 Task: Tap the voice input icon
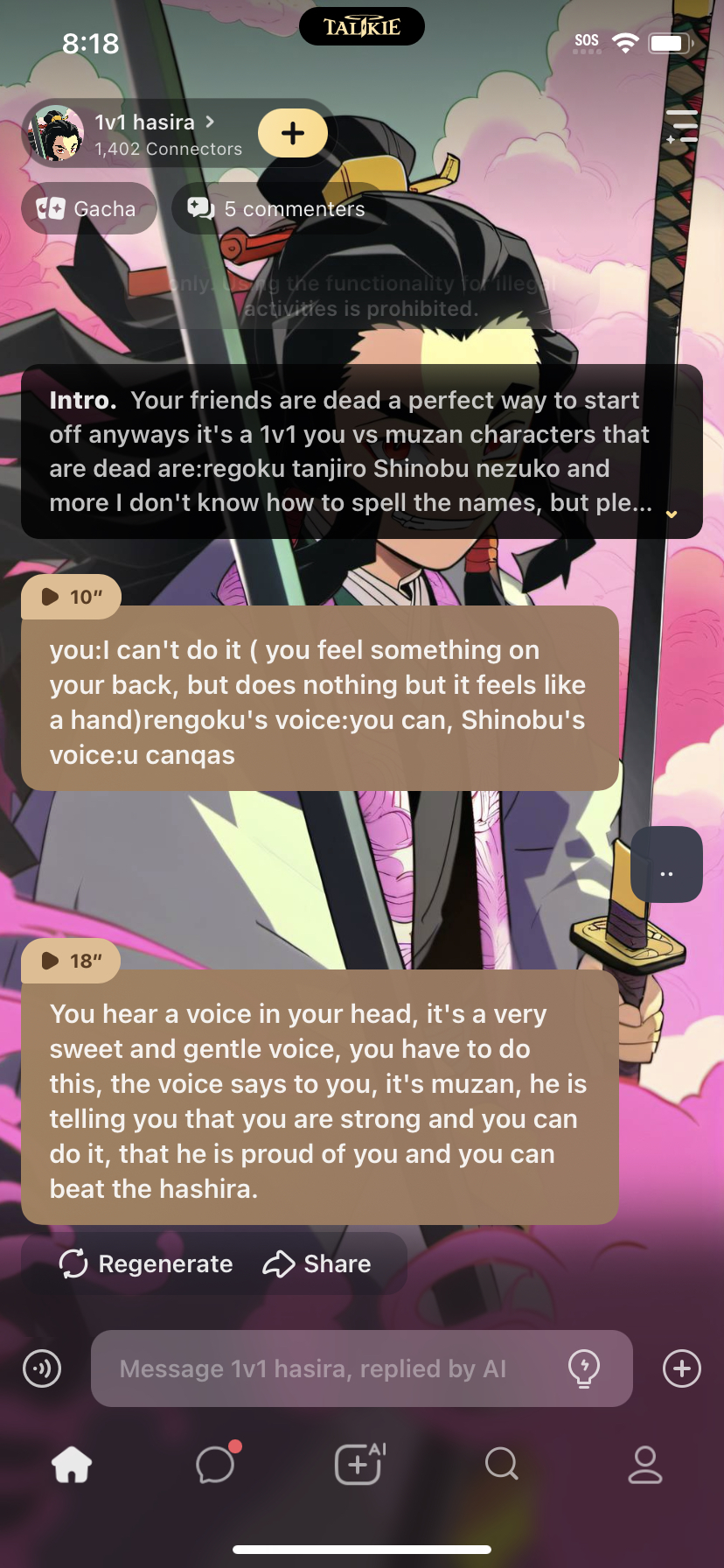pos(42,1368)
